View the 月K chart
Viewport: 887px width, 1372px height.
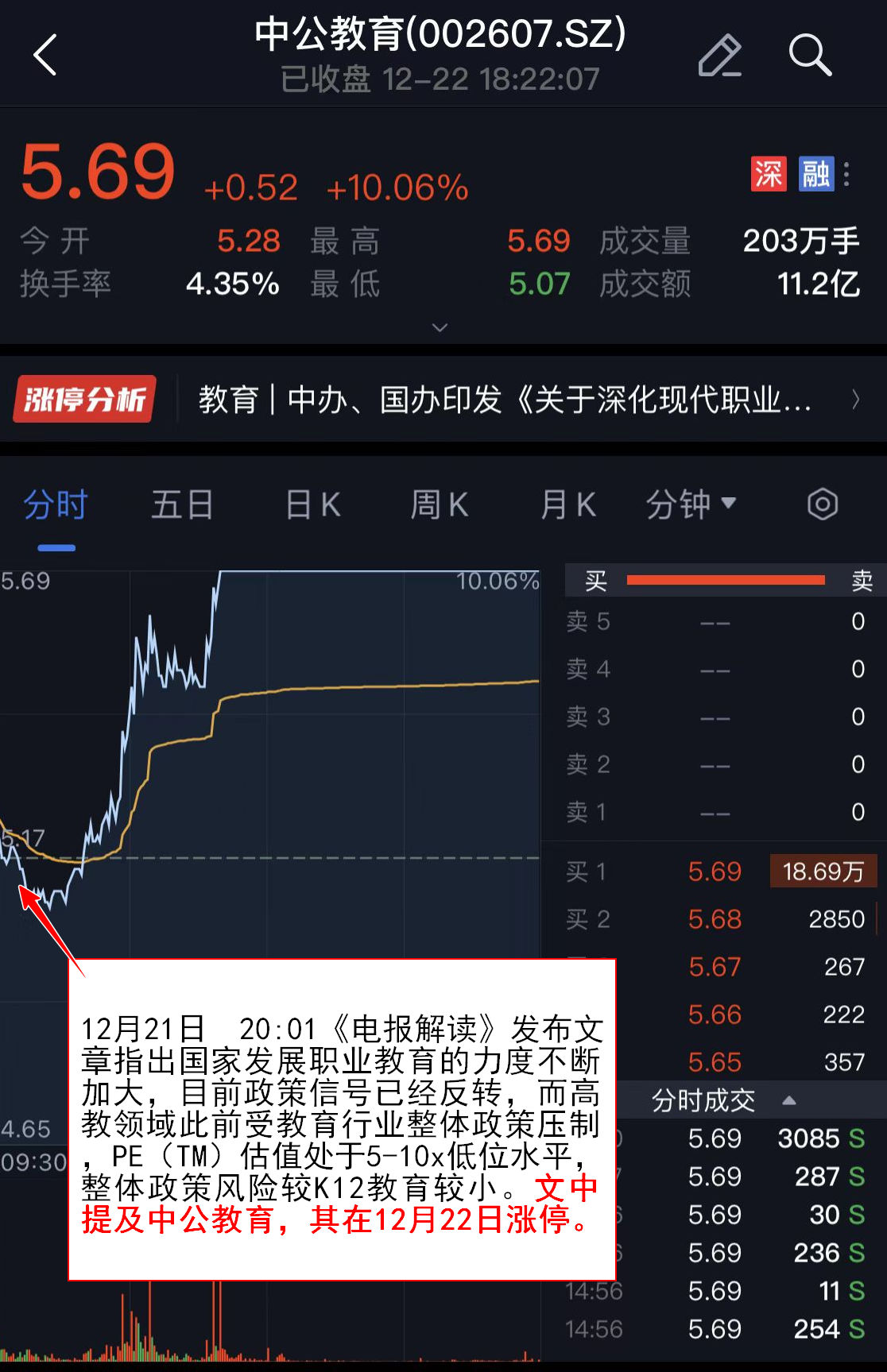(567, 505)
